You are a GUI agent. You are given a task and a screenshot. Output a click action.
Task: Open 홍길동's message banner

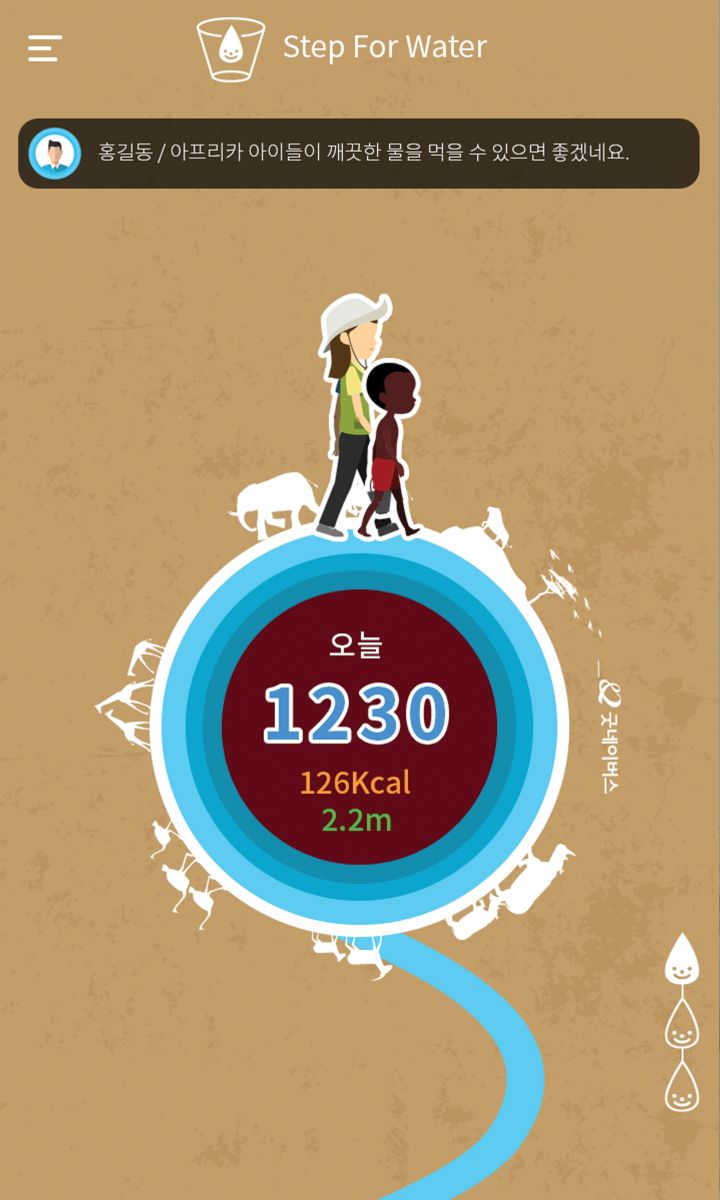pos(359,154)
